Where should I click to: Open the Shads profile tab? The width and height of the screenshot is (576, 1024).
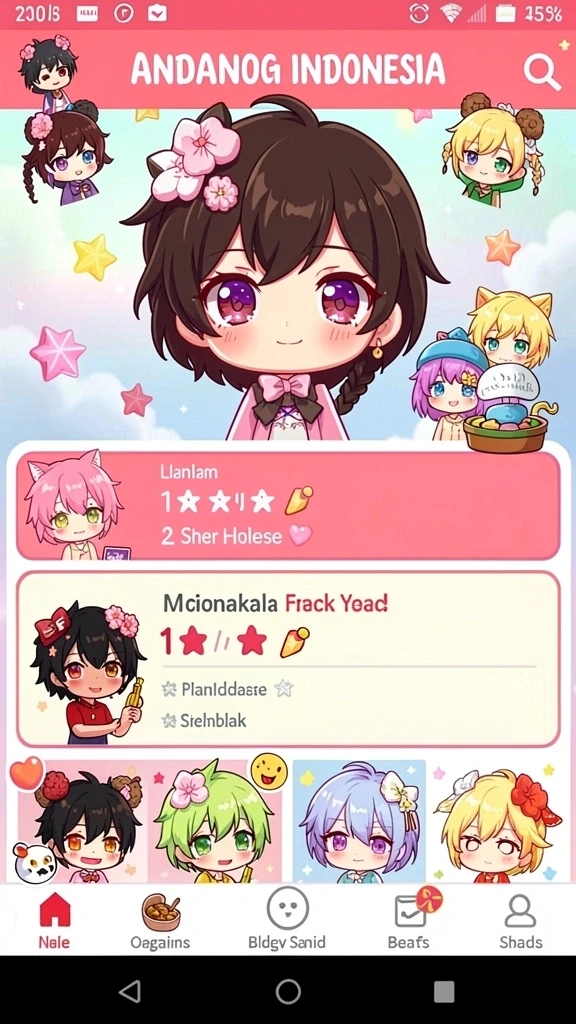(520, 921)
